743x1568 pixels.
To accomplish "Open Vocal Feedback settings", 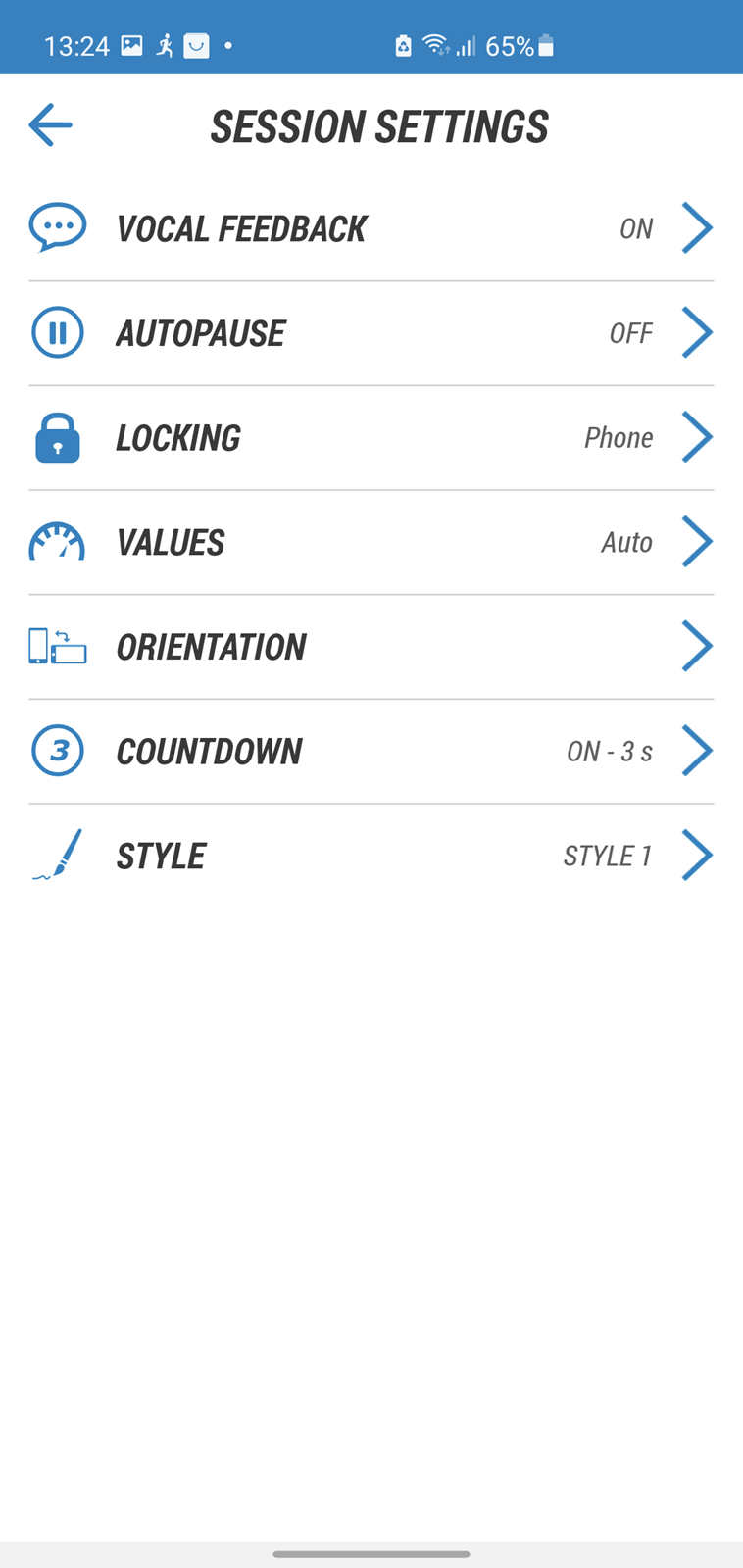I will coord(371,229).
